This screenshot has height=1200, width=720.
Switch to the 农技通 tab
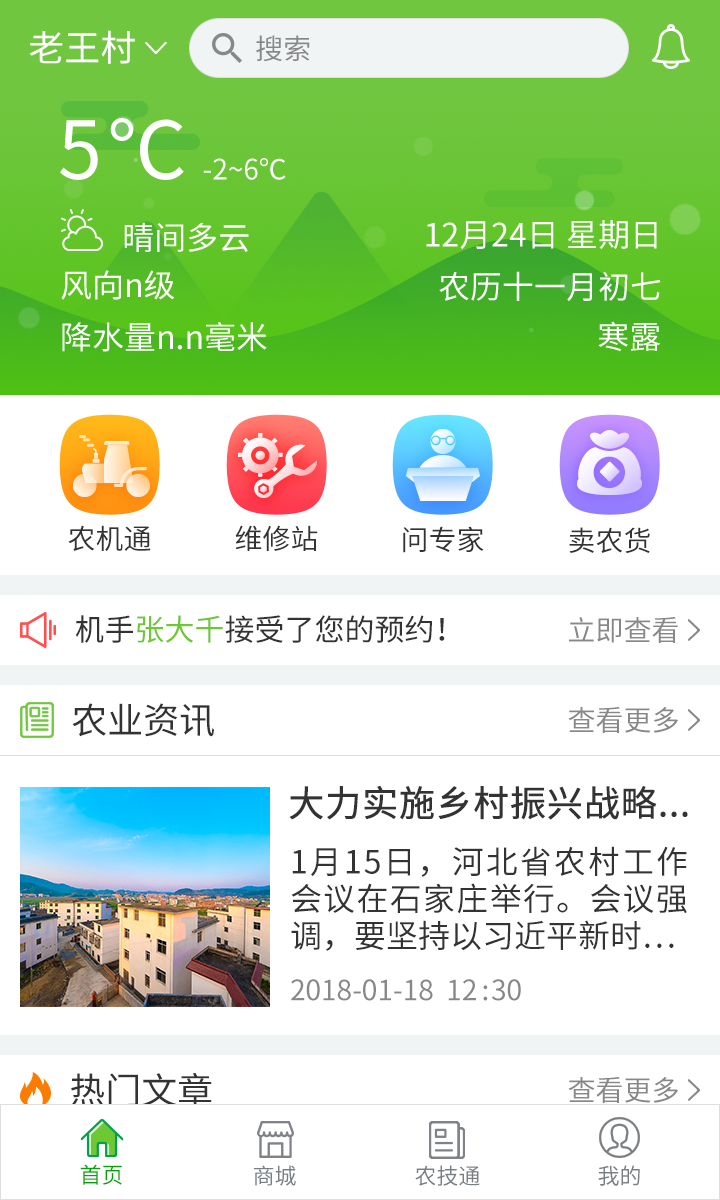click(x=447, y=1153)
